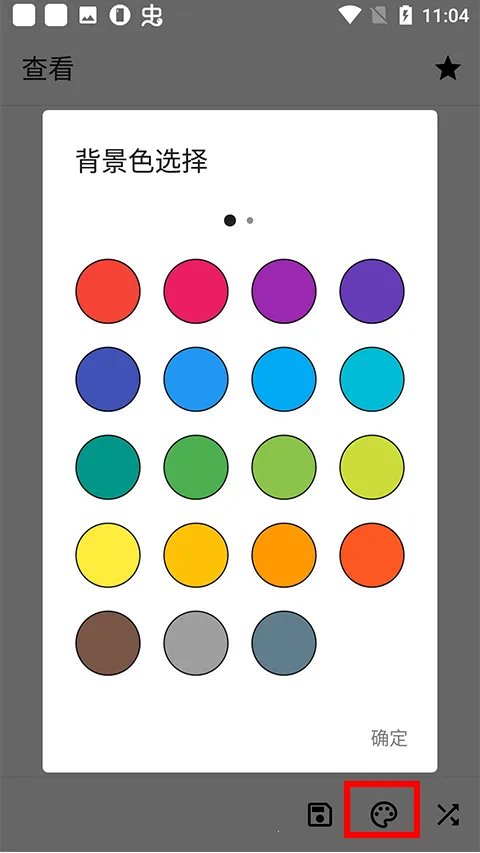Select the teal color swatch
Viewport: 480px width, 853px height.
pos(108,467)
